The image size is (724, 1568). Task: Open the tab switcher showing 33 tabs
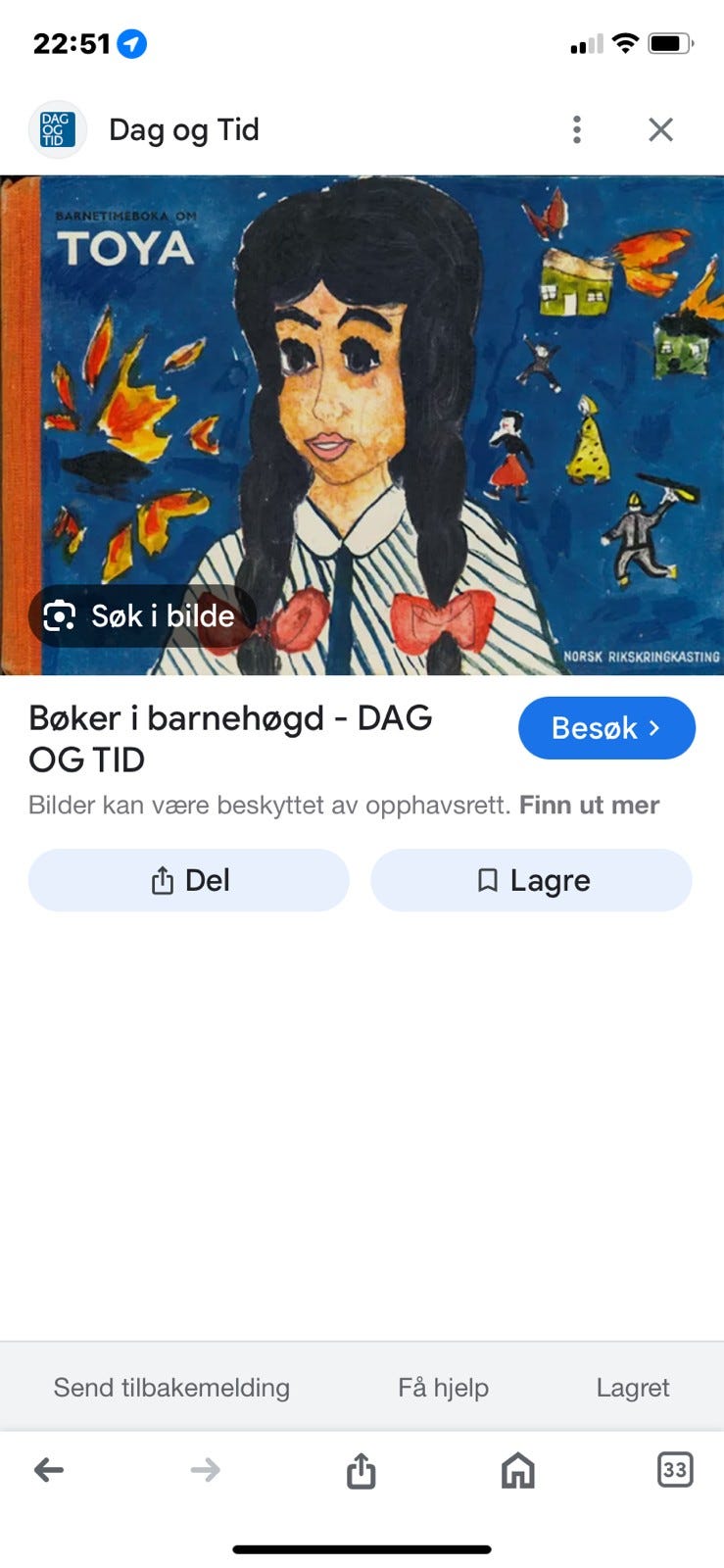[675, 1469]
